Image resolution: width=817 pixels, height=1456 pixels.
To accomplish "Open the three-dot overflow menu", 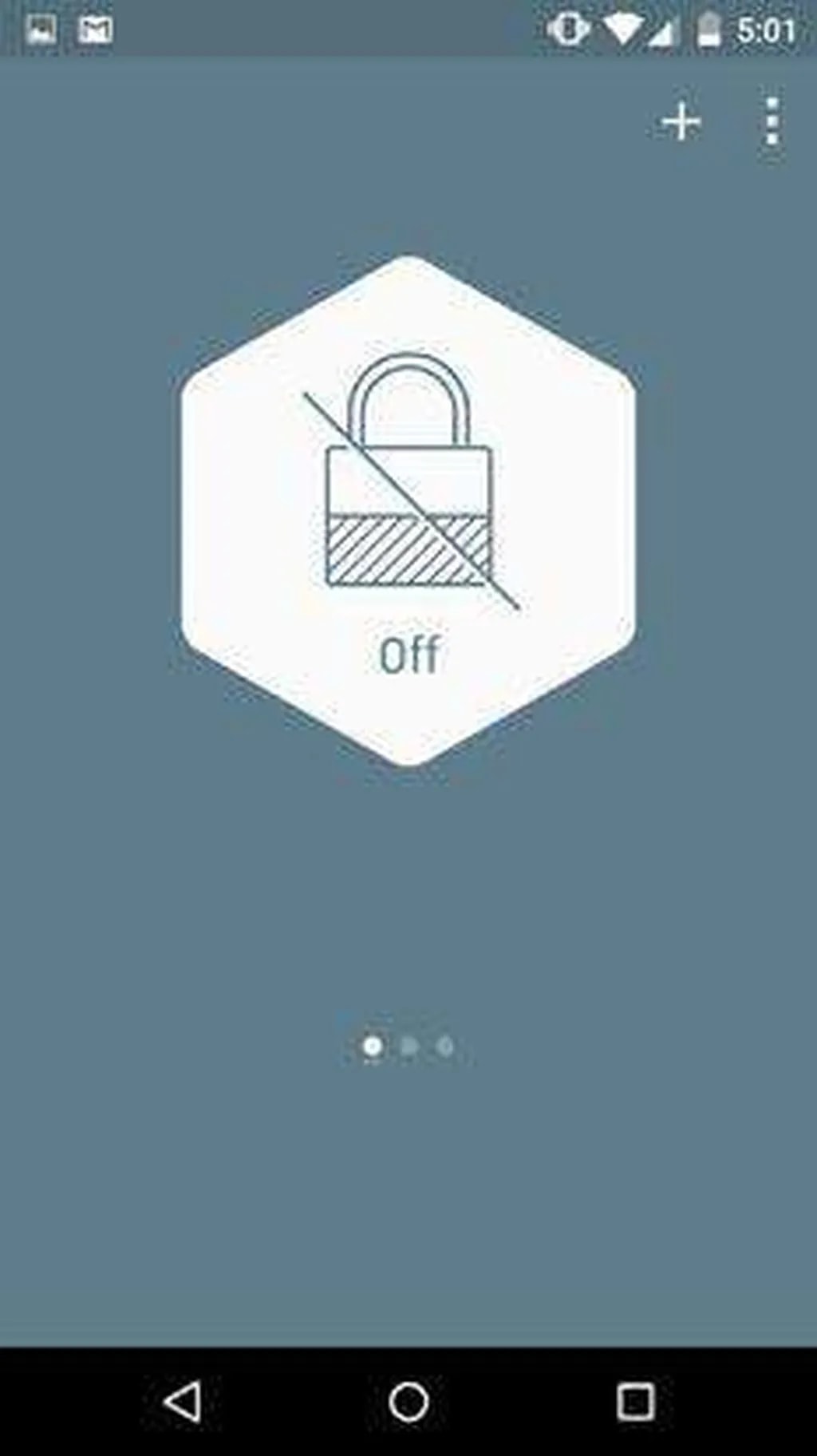I will [772, 123].
